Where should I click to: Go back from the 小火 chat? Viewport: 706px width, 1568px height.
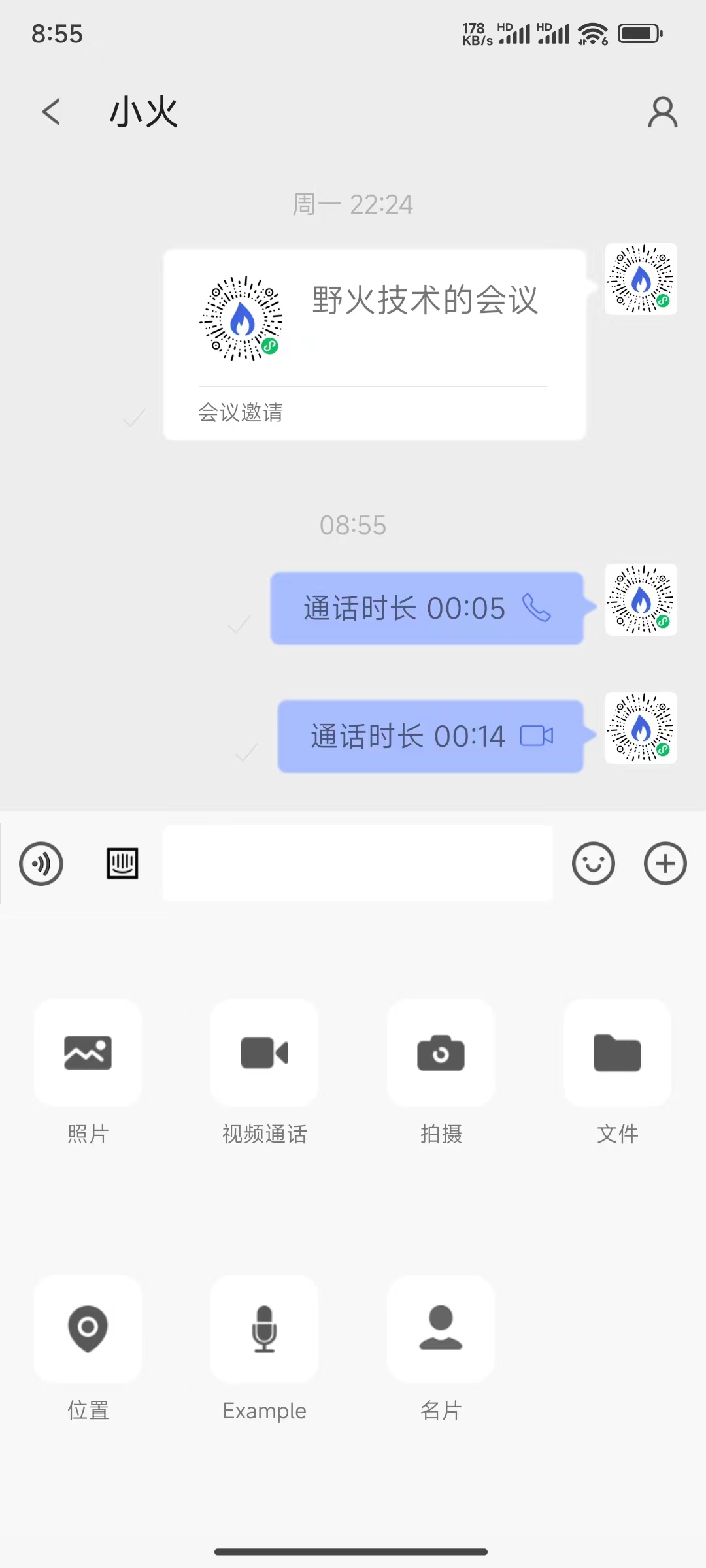[51, 112]
